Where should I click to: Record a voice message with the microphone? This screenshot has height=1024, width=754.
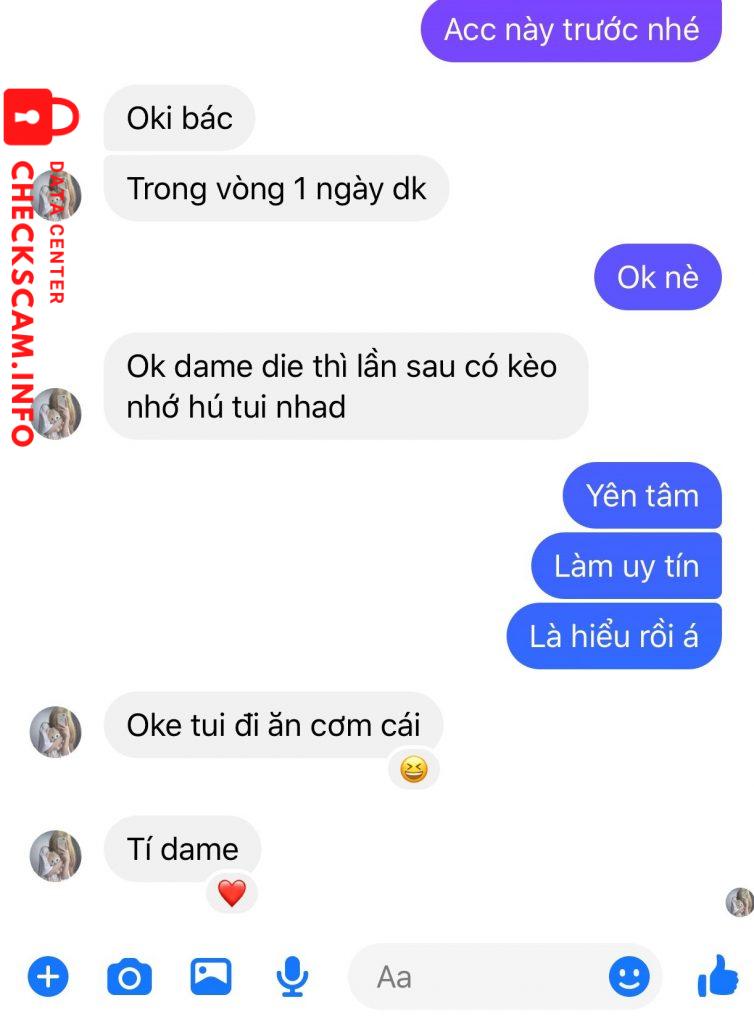[x=292, y=976]
